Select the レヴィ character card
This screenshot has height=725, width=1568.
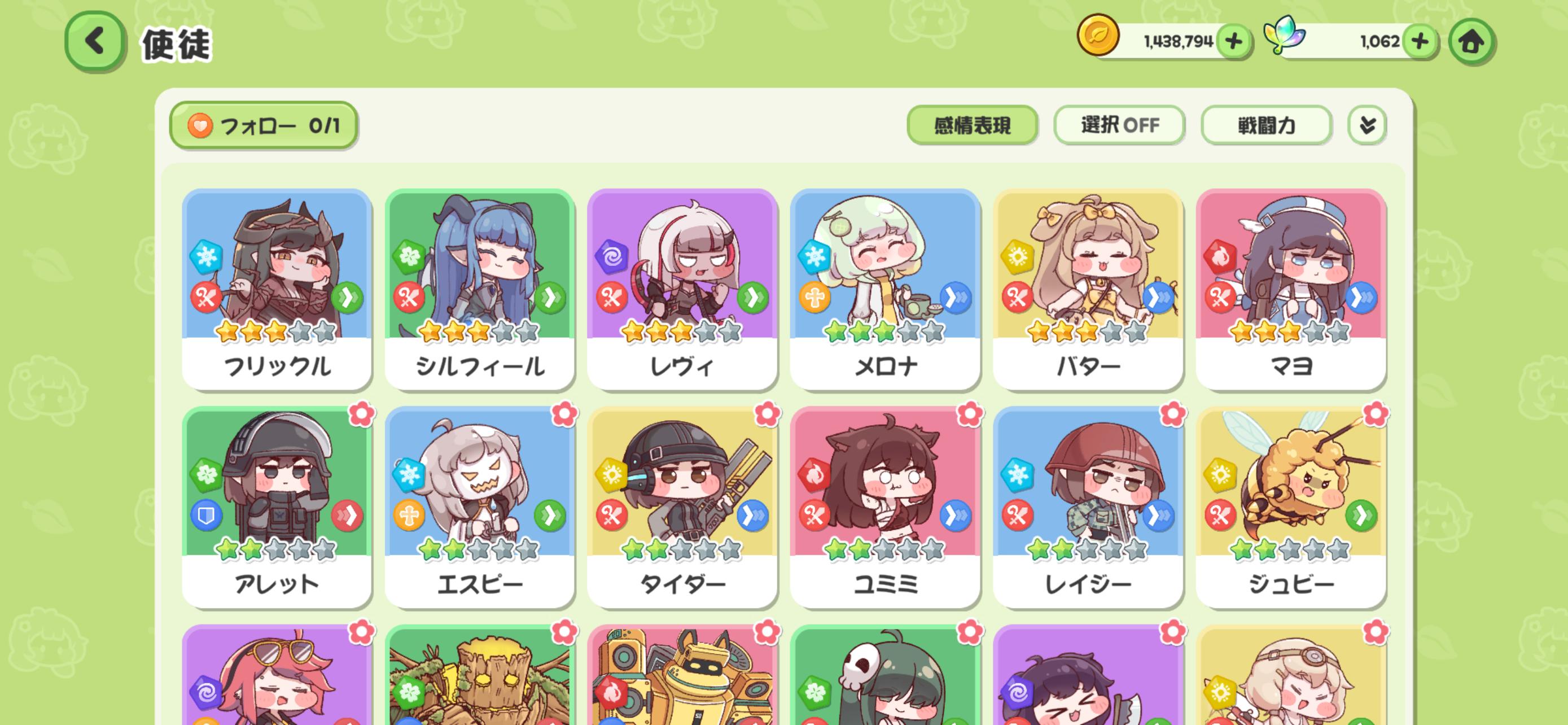pyautogui.click(x=682, y=289)
